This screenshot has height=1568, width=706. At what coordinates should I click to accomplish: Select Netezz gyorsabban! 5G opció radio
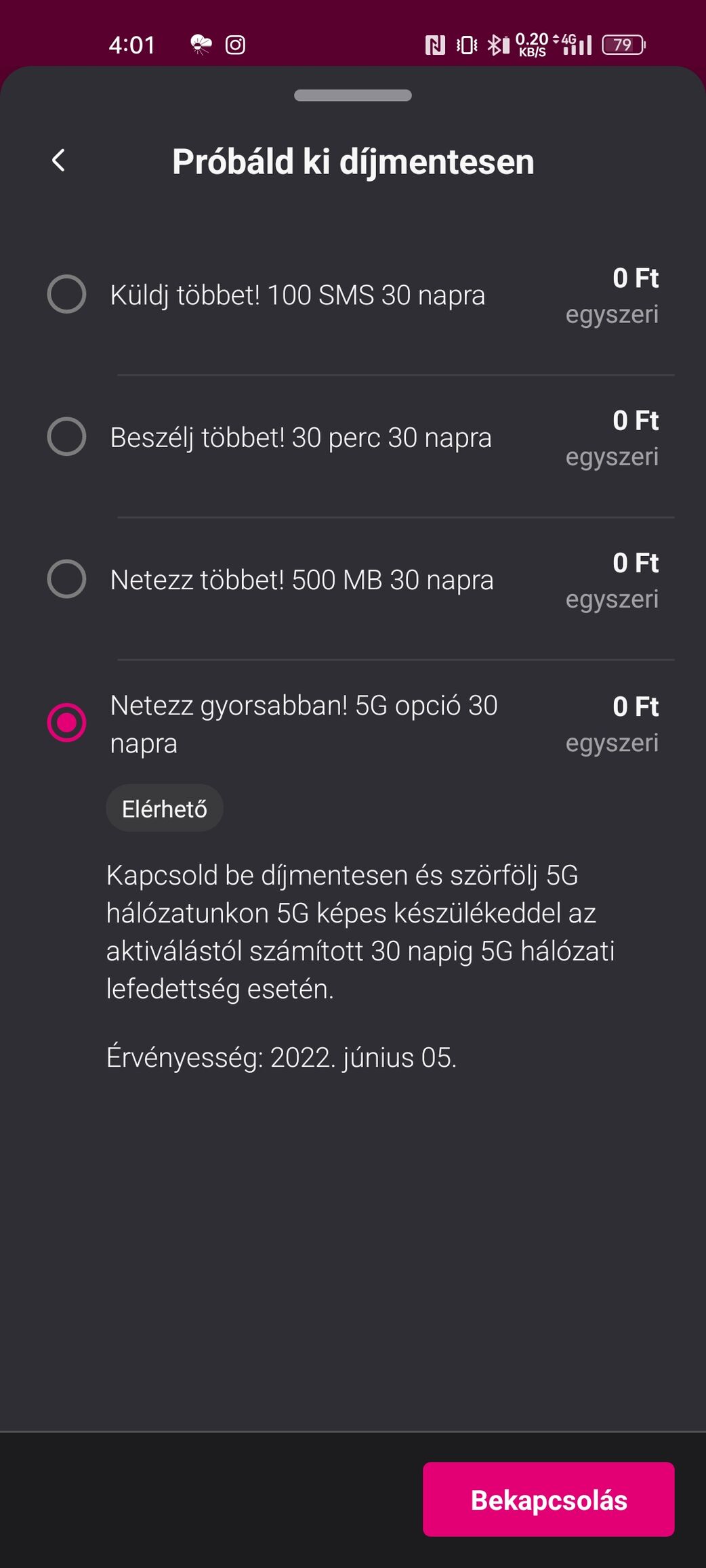(x=66, y=723)
